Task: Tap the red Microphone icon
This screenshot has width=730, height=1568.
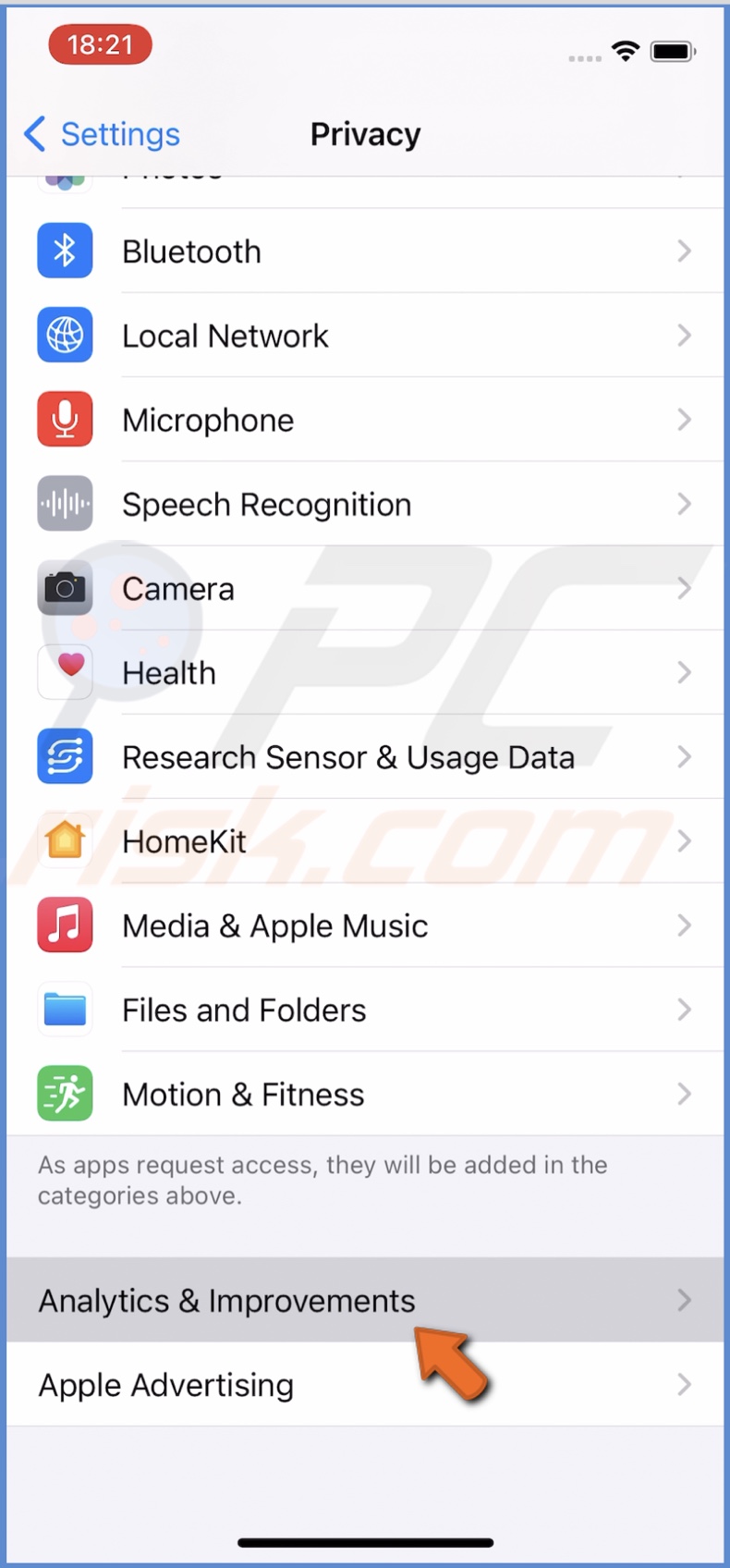Action: [x=64, y=419]
